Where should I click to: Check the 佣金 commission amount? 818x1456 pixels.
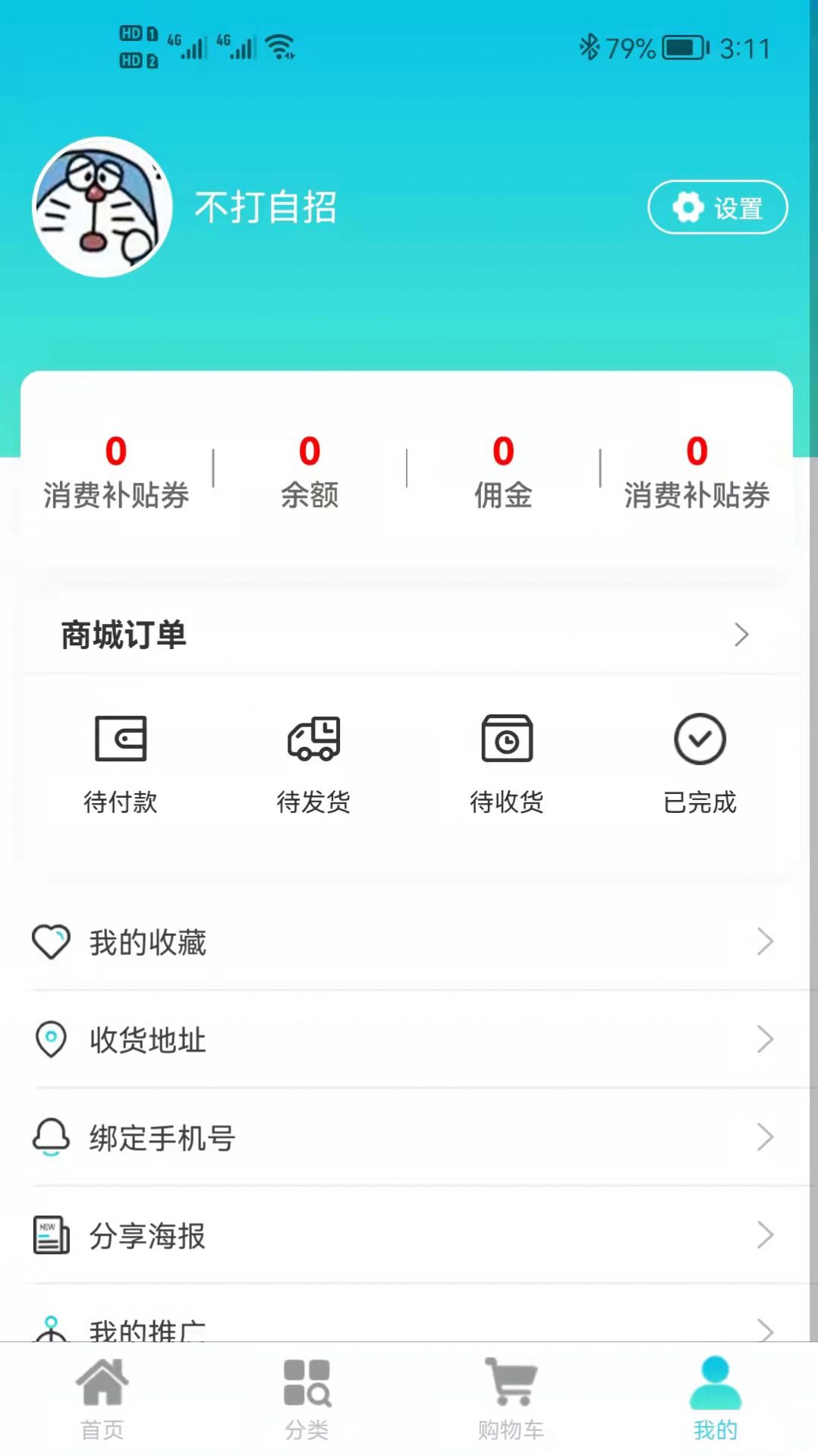(x=501, y=451)
